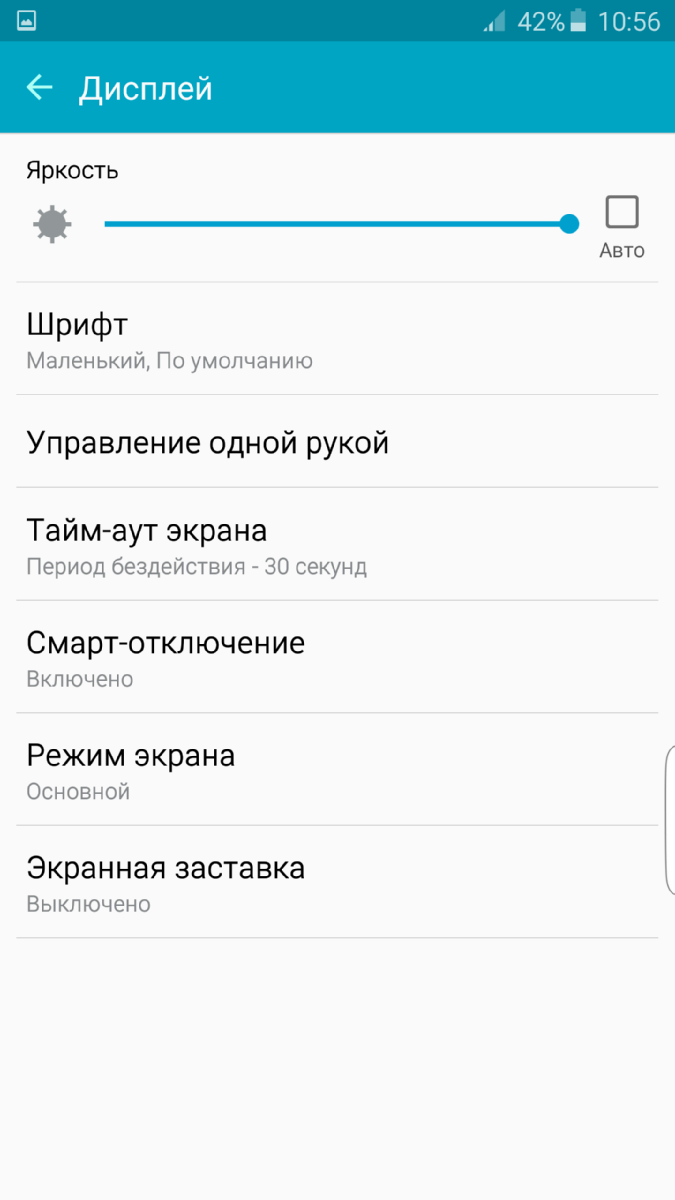
Task: Open Экранная заставка settings
Action: pyautogui.click(x=336, y=882)
